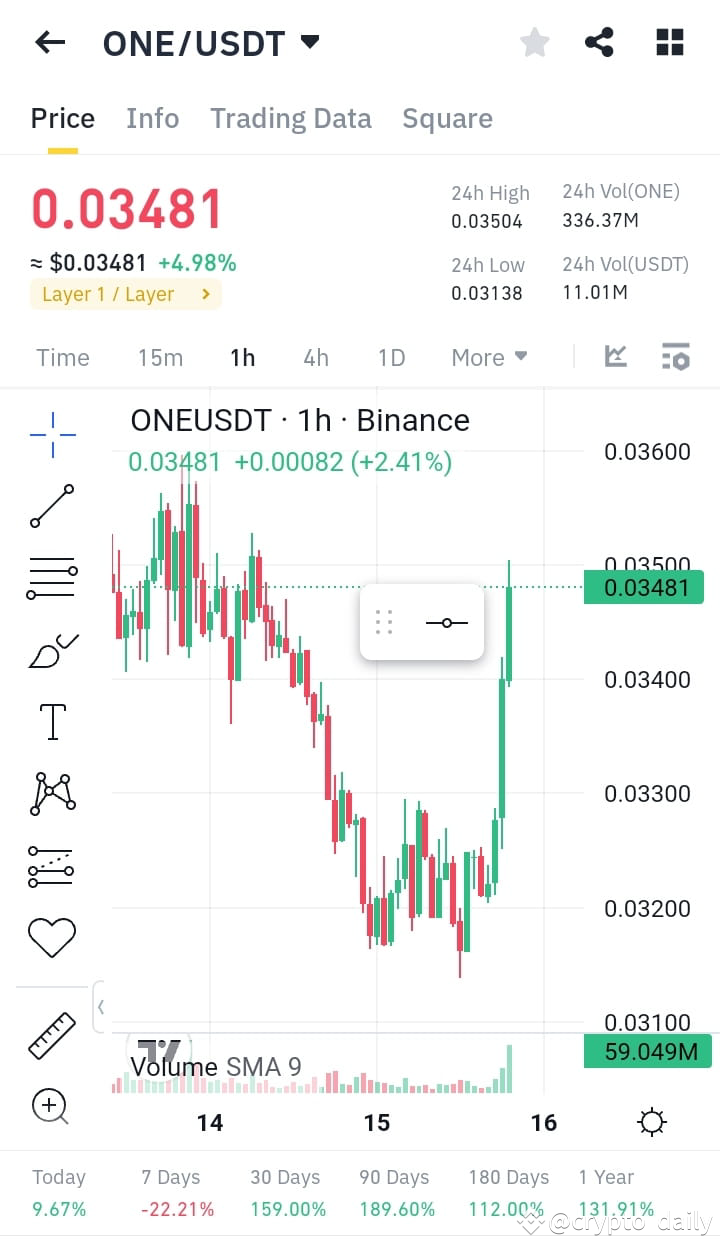Open the Info tab
Viewport: 720px width, 1244px height.
pyautogui.click(x=152, y=118)
